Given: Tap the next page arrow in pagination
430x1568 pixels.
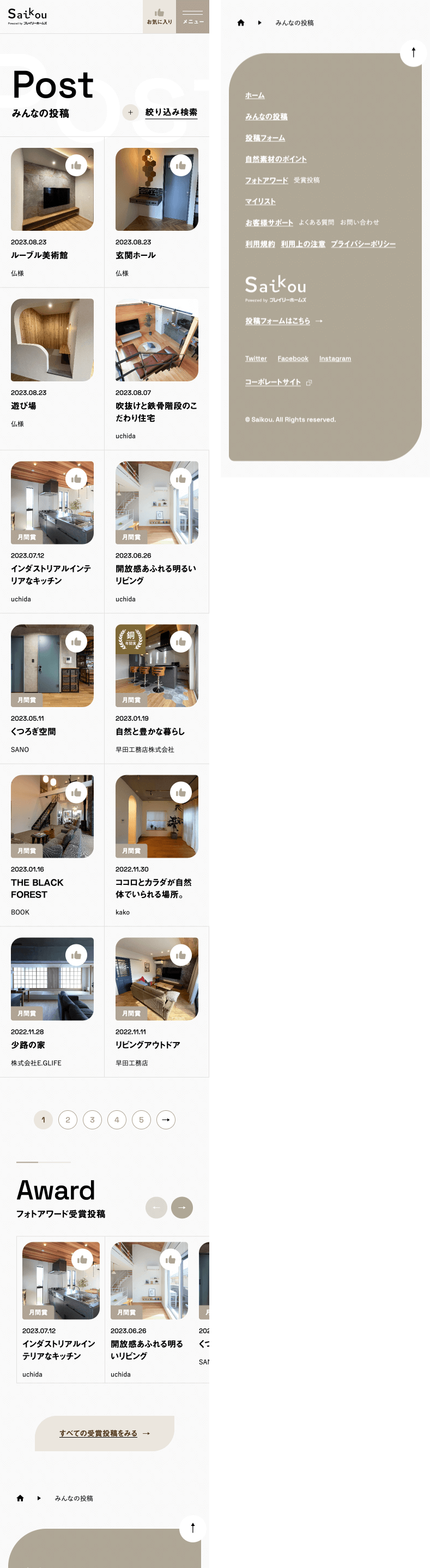Looking at the screenshot, I should (166, 1120).
